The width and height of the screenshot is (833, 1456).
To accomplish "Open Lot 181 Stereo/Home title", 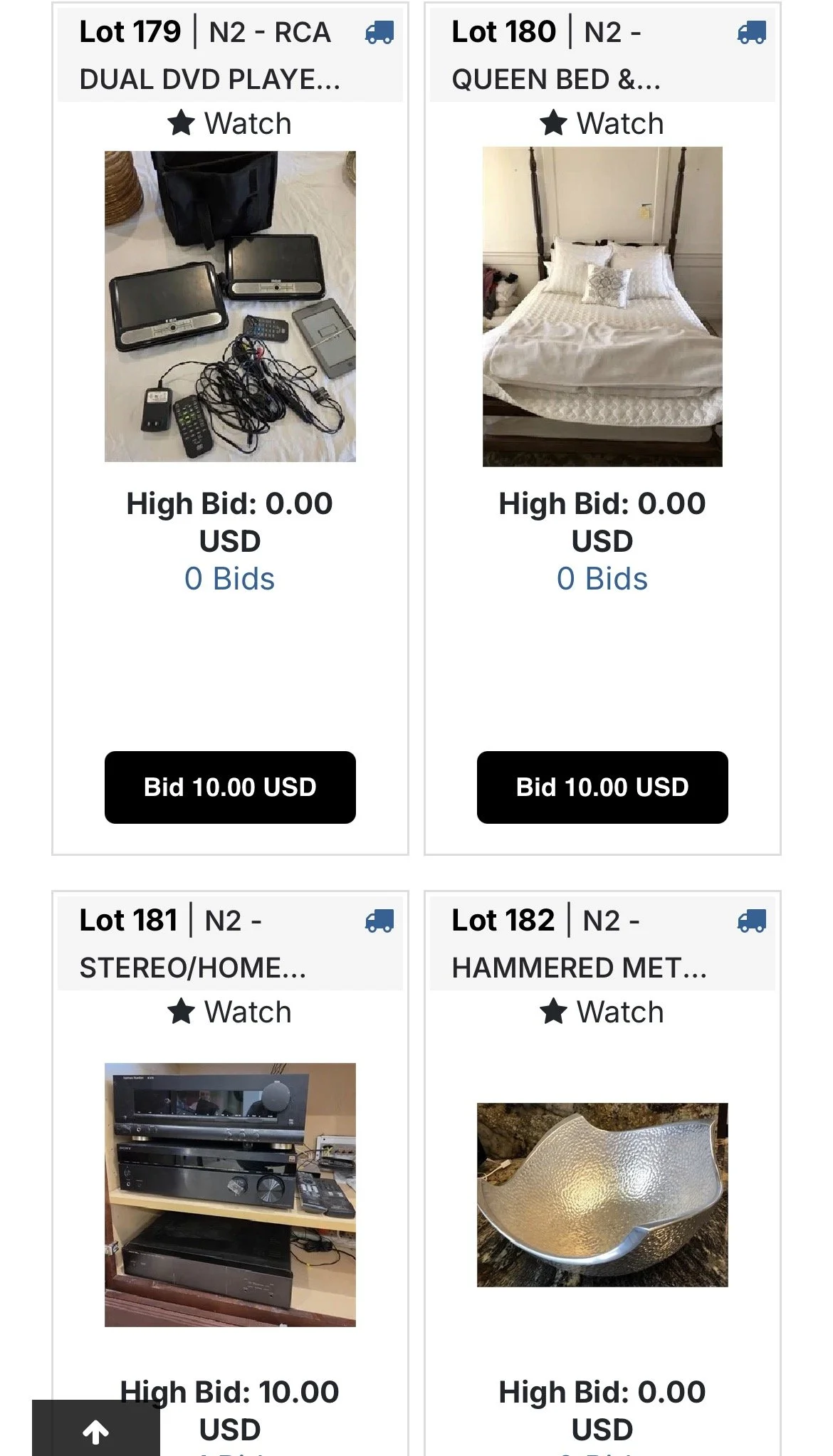I will click(193, 944).
